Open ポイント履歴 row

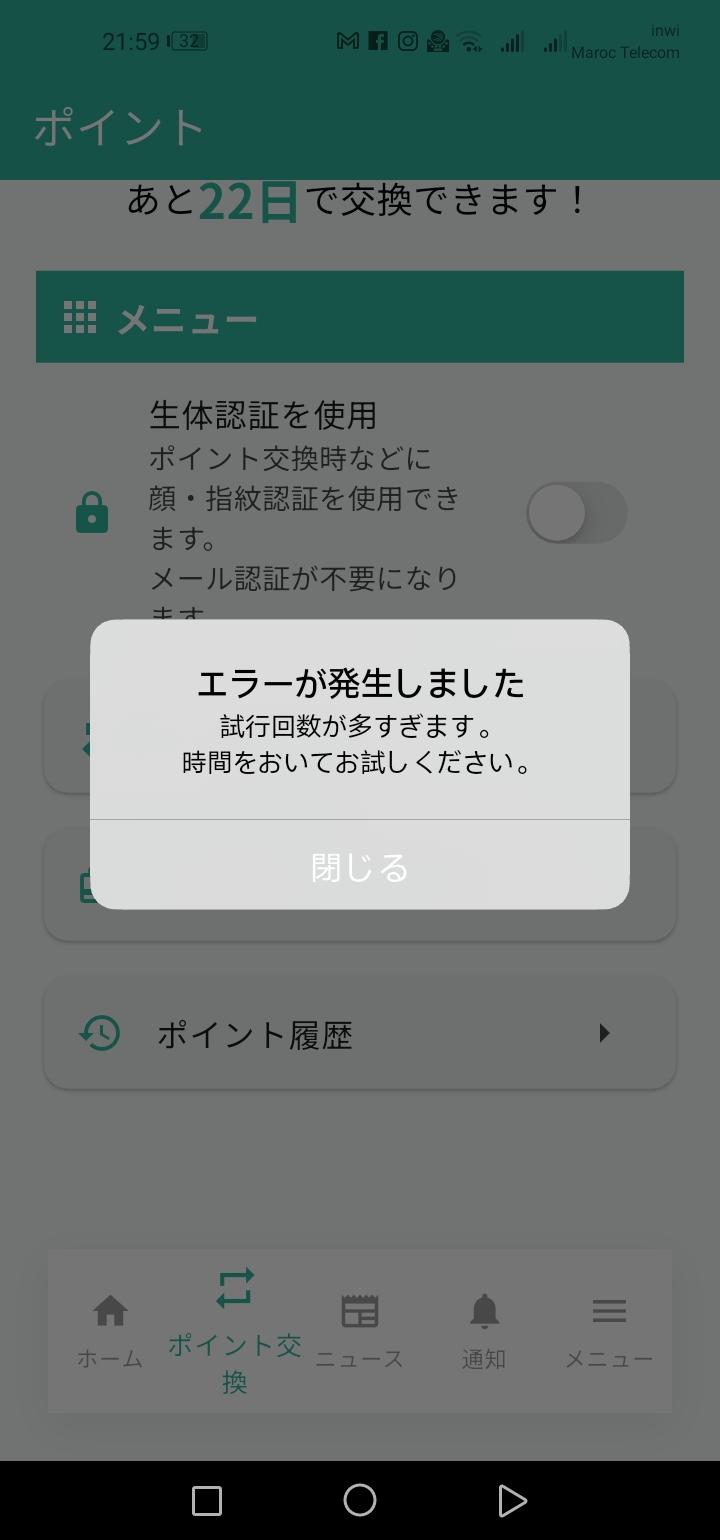(x=360, y=1034)
